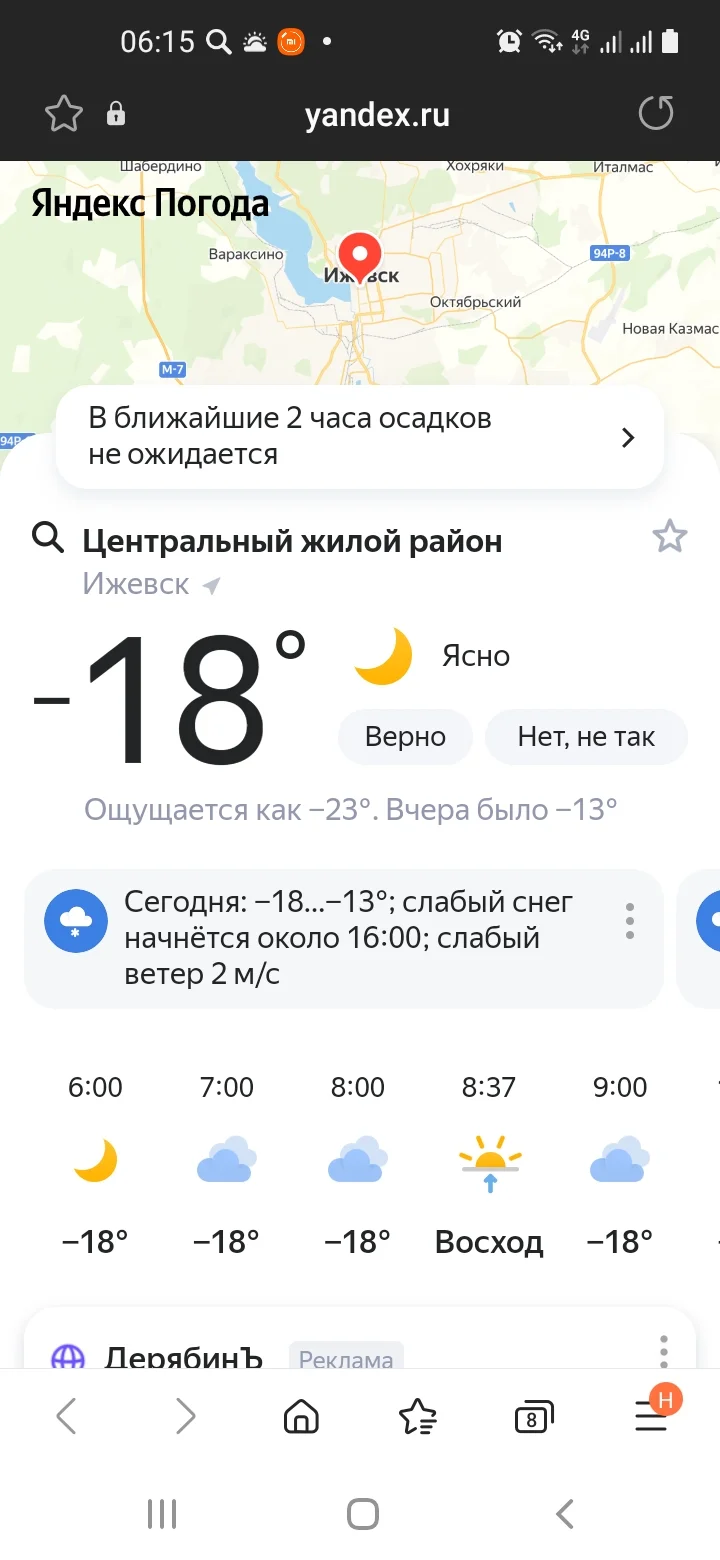The height and width of the screenshot is (1560, 720).
Task: Open the browser menu with the H badge
Action: [x=652, y=1416]
